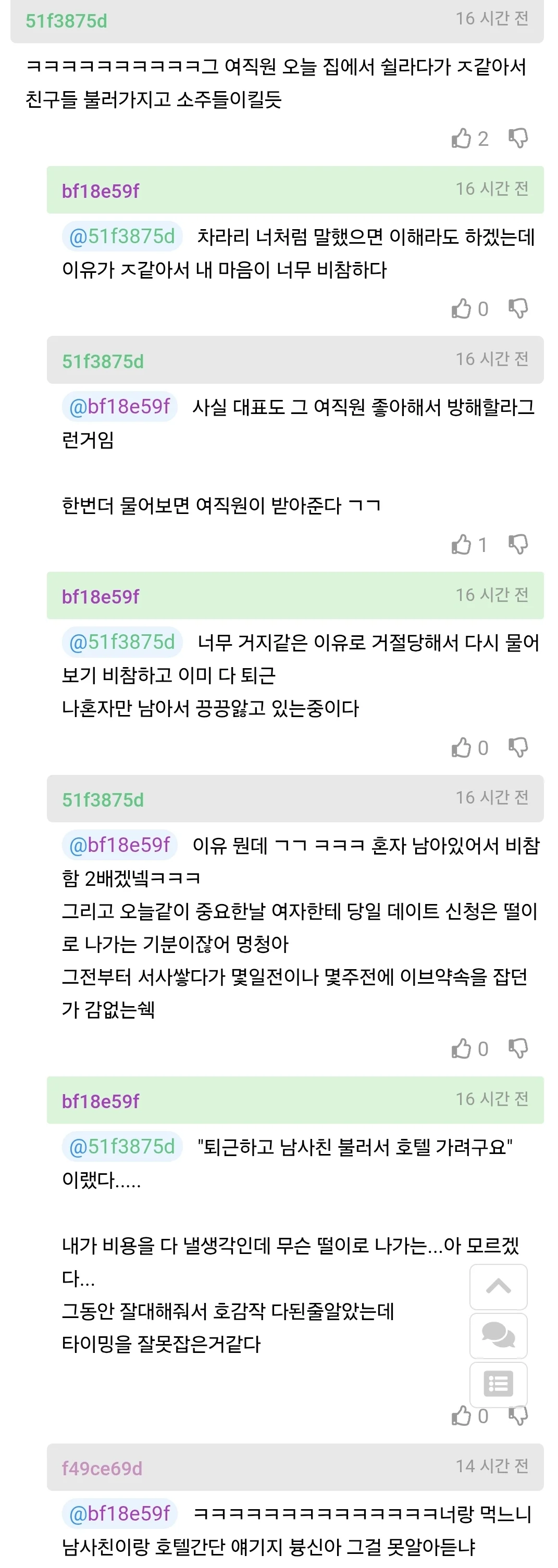
Task: Open the floating comments bubble button
Action: tap(498, 1335)
